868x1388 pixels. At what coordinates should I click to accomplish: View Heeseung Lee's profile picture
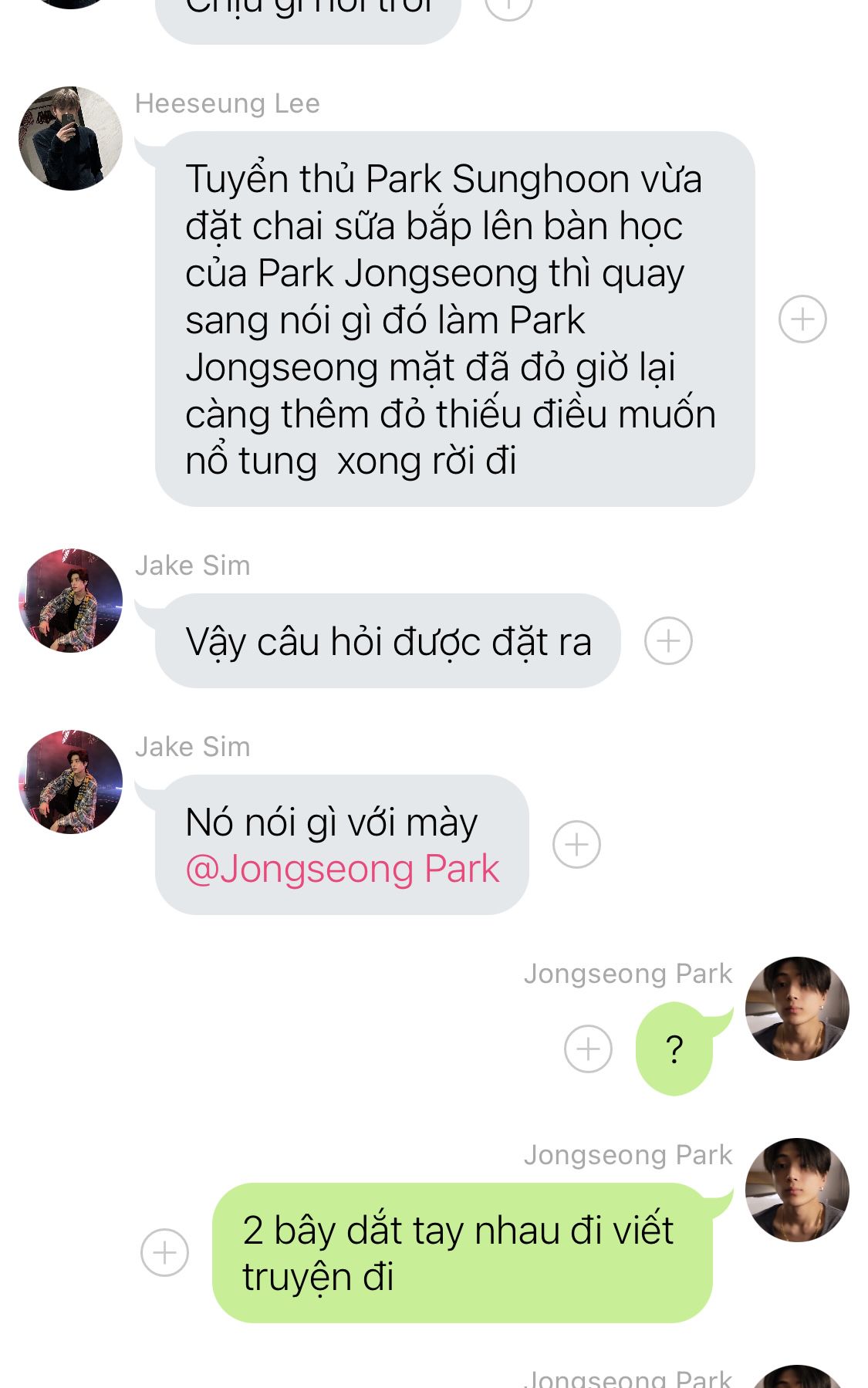point(70,138)
